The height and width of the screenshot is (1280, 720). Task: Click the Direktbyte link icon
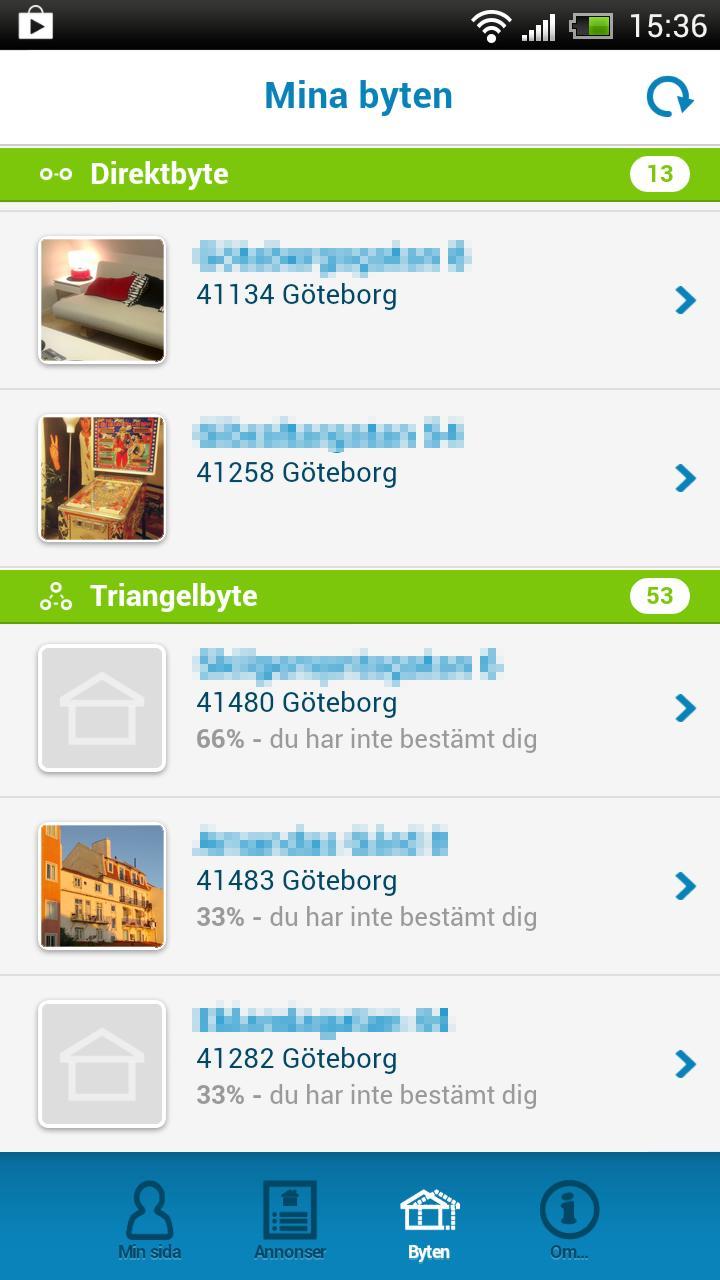click(x=57, y=172)
